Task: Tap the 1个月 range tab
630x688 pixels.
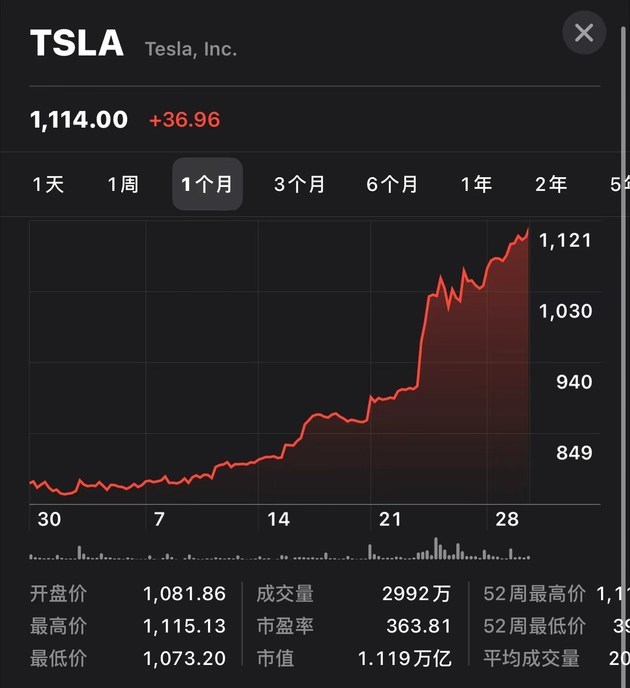Action: [x=207, y=184]
